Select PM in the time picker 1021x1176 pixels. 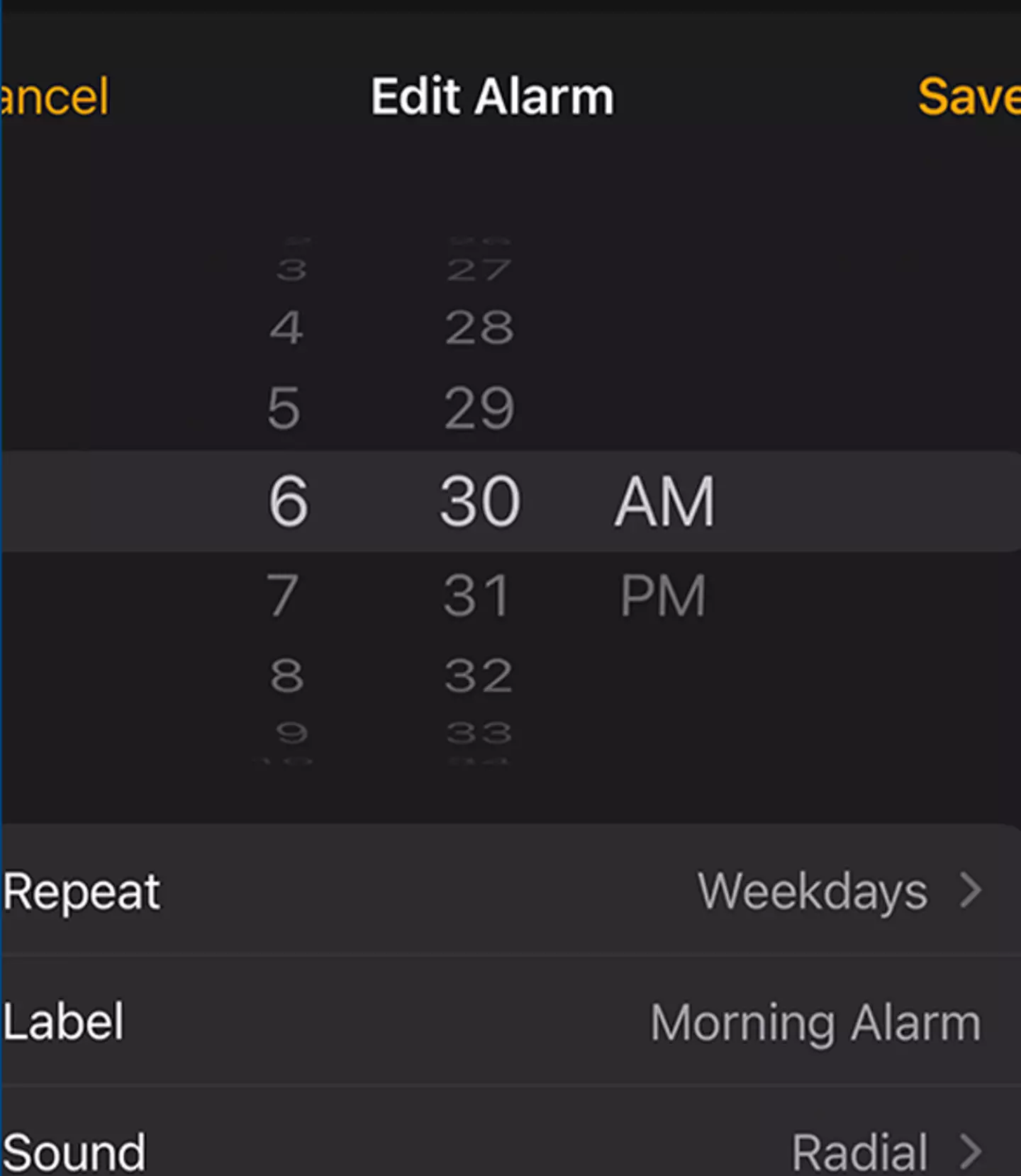(663, 595)
